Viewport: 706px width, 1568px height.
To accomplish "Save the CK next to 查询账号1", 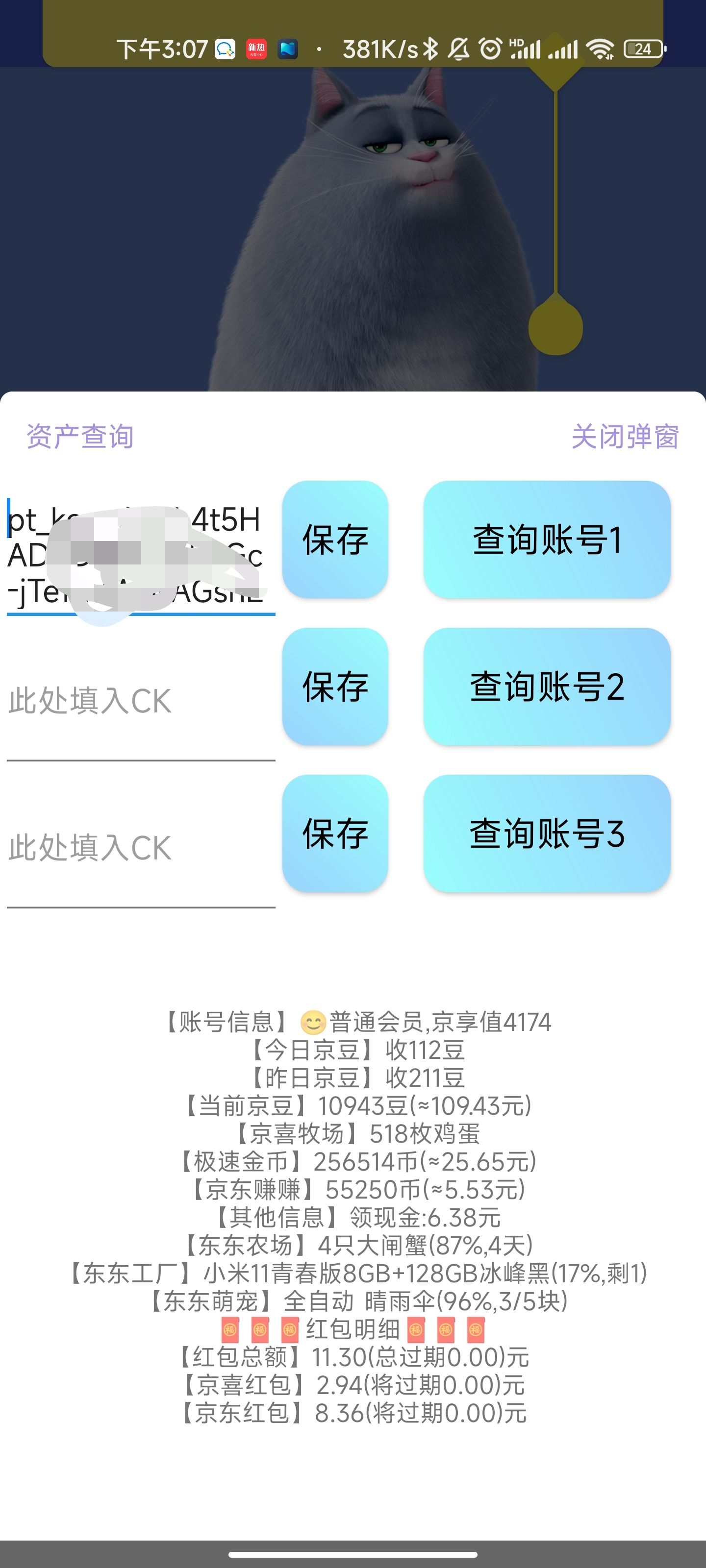I will (x=335, y=539).
